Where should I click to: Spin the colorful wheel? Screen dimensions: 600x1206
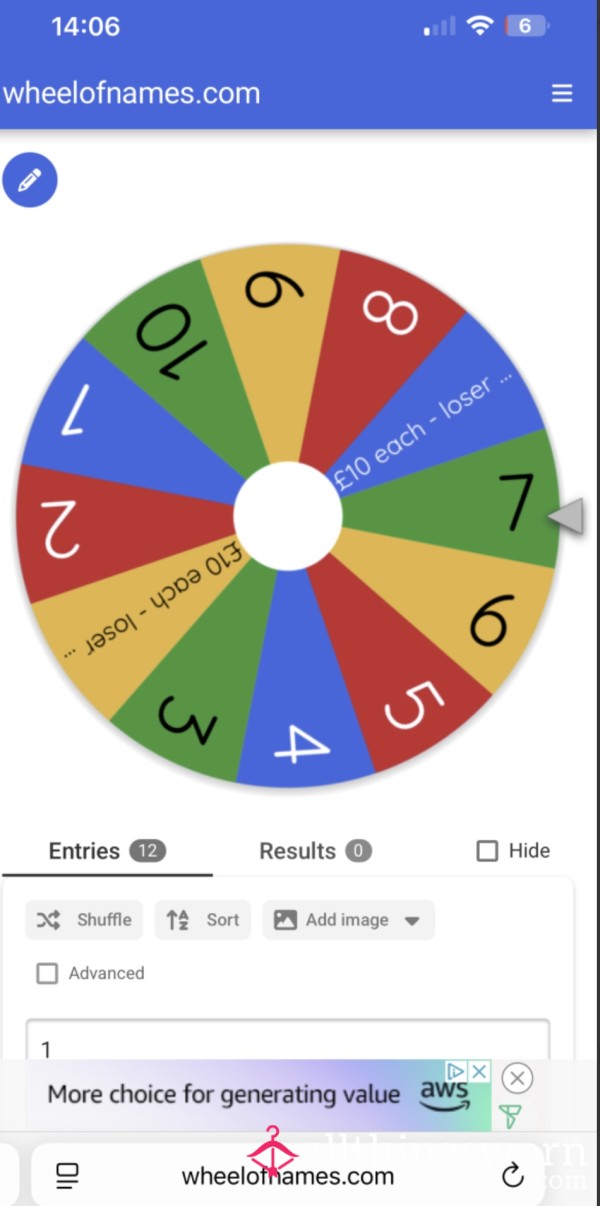[288, 516]
